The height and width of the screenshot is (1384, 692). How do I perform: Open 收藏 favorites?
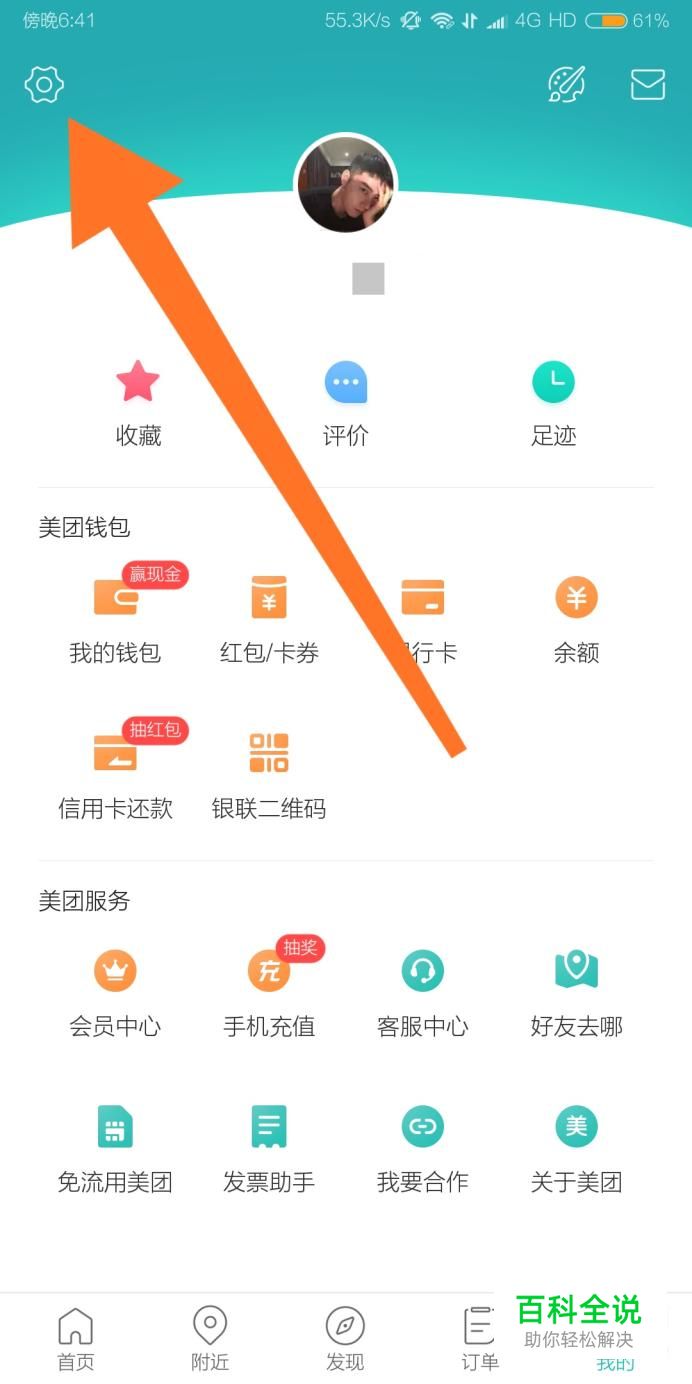(138, 403)
